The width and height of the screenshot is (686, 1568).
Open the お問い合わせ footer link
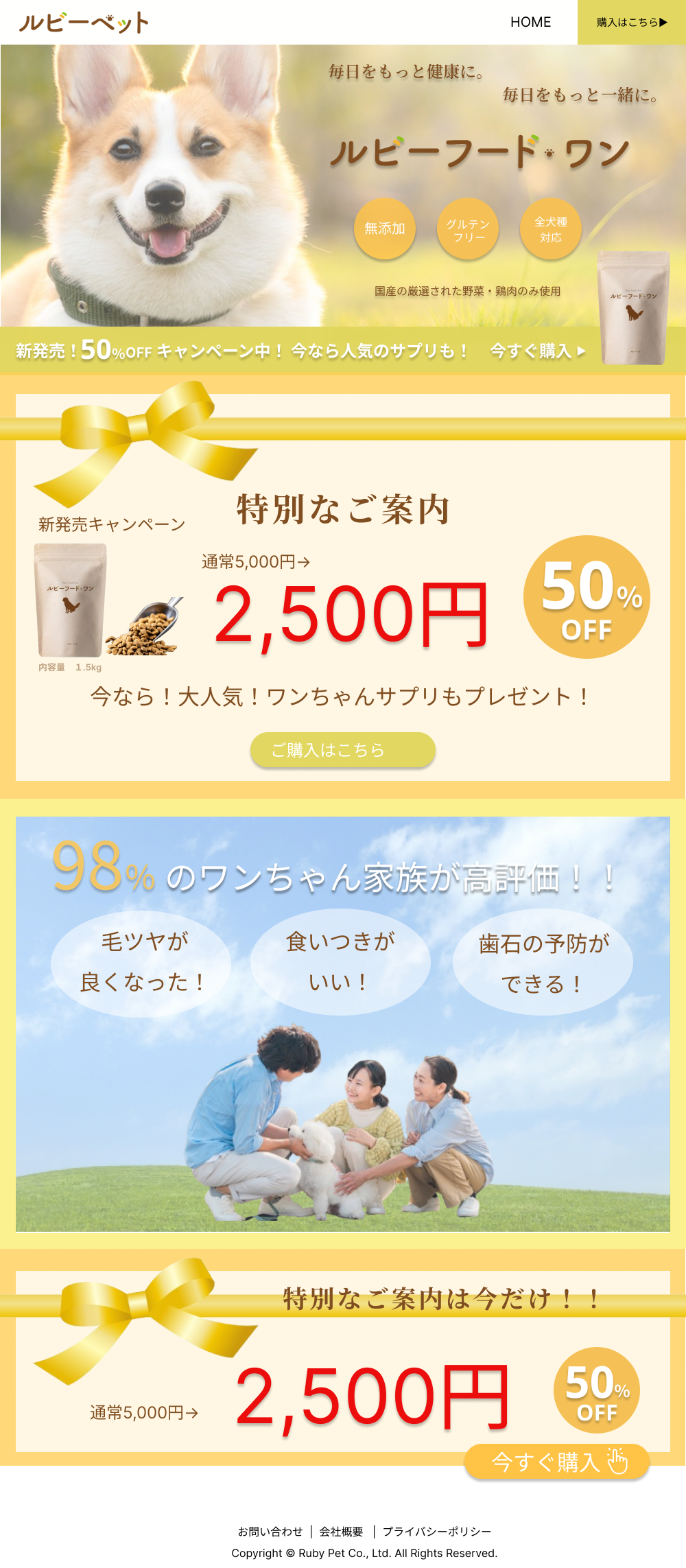tap(270, 1531)
